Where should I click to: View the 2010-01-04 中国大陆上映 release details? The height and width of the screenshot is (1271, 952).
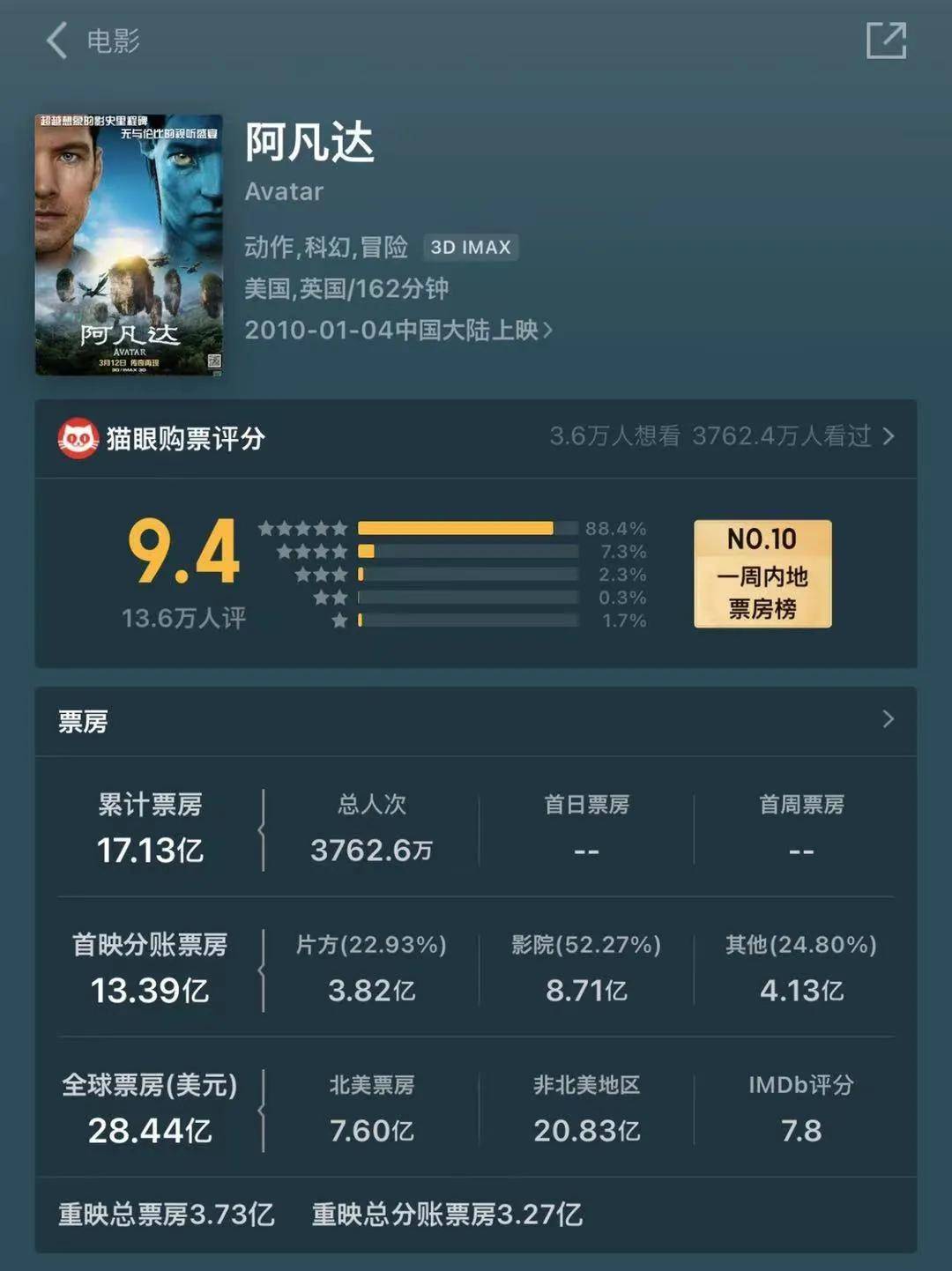(x=398, y=331)
